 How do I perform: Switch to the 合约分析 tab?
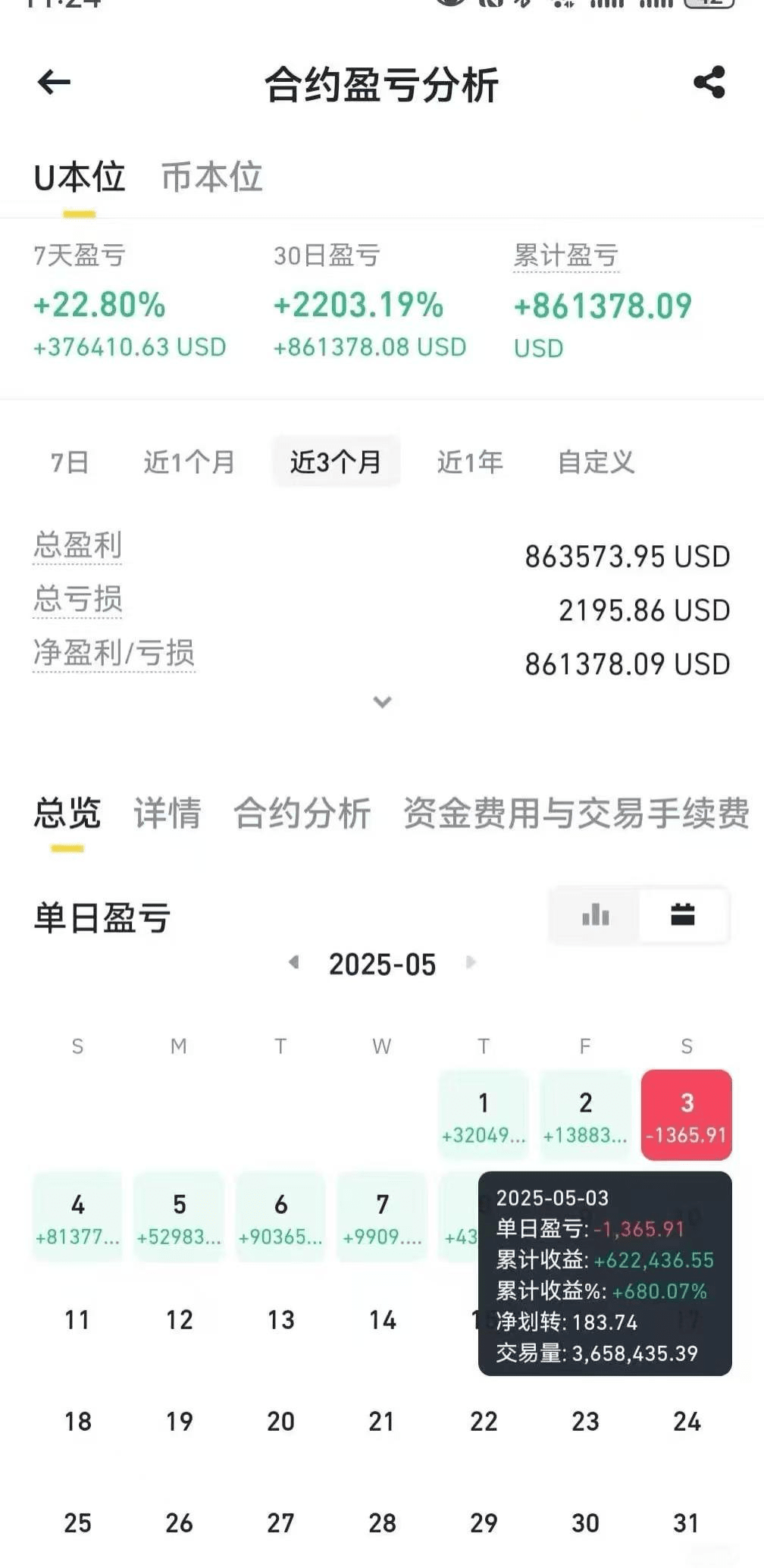[x=302, y=814]
